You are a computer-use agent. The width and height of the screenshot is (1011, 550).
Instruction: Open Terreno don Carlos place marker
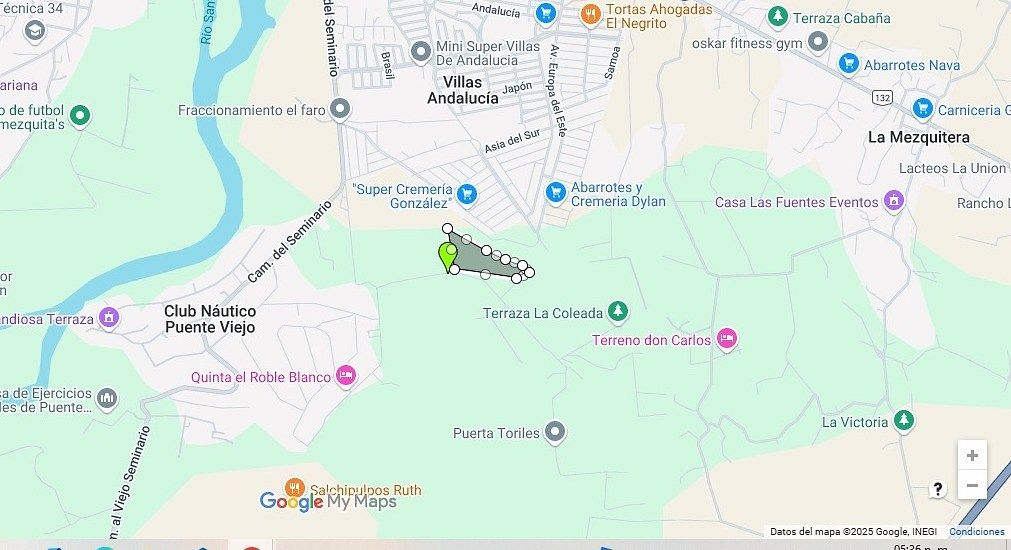[727, 340]
